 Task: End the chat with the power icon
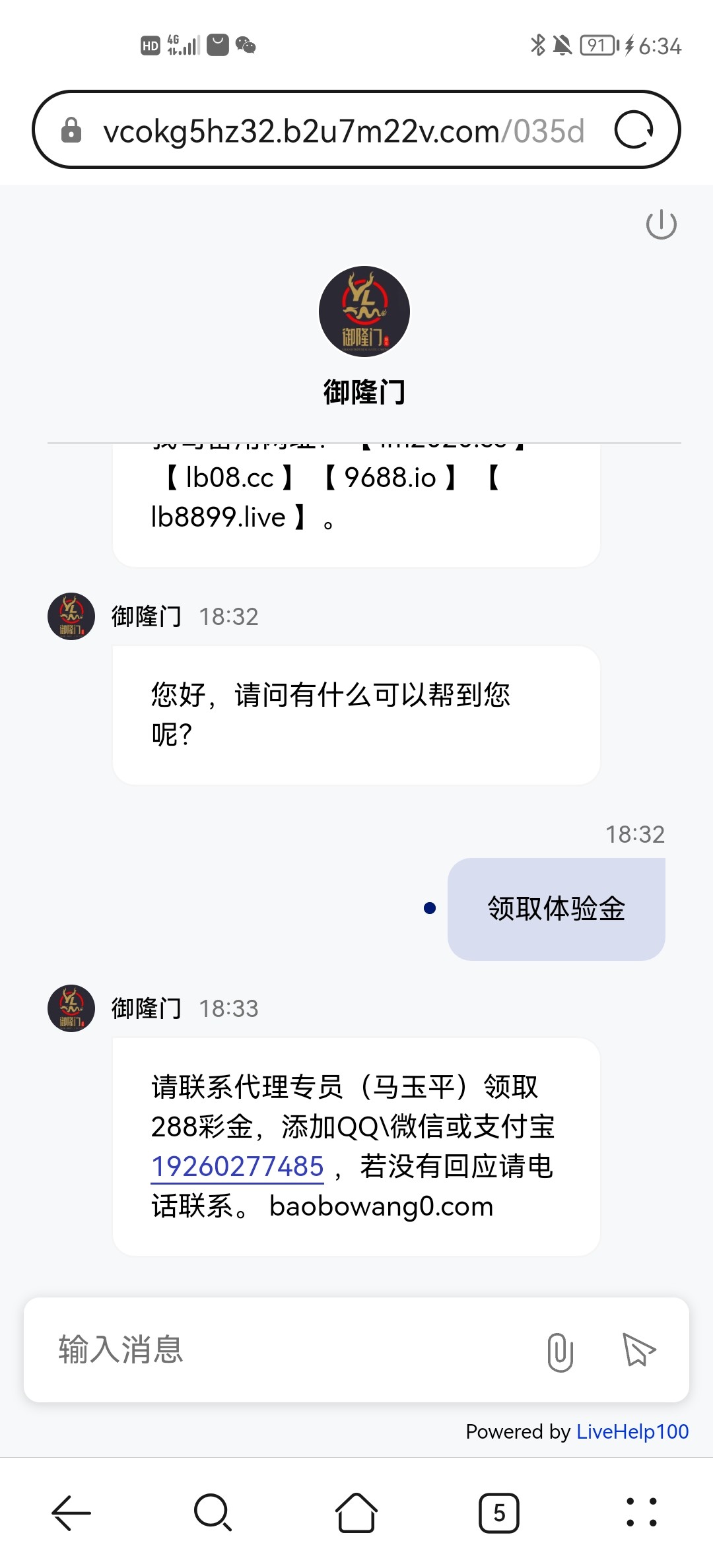(661, 225)
